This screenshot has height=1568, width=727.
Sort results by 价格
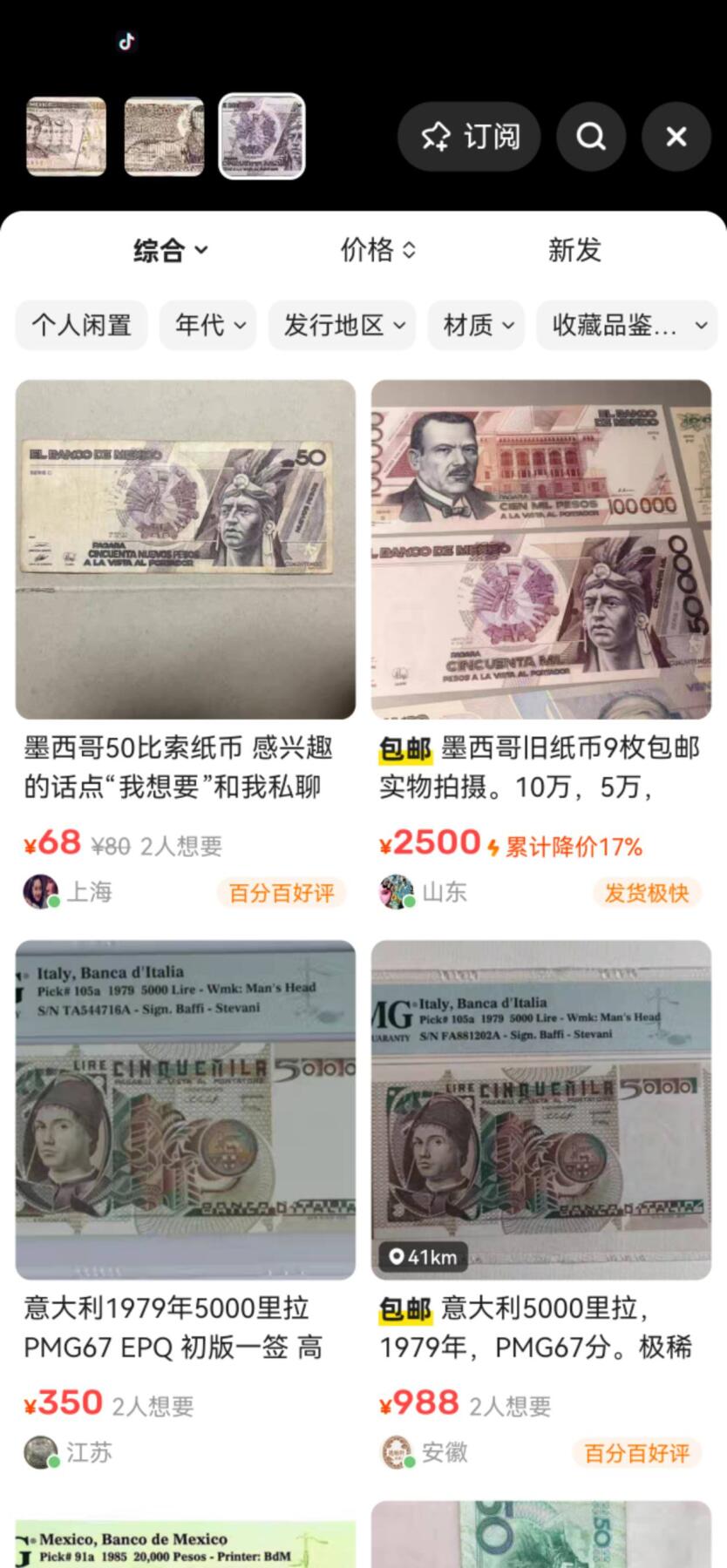point(377,250)
